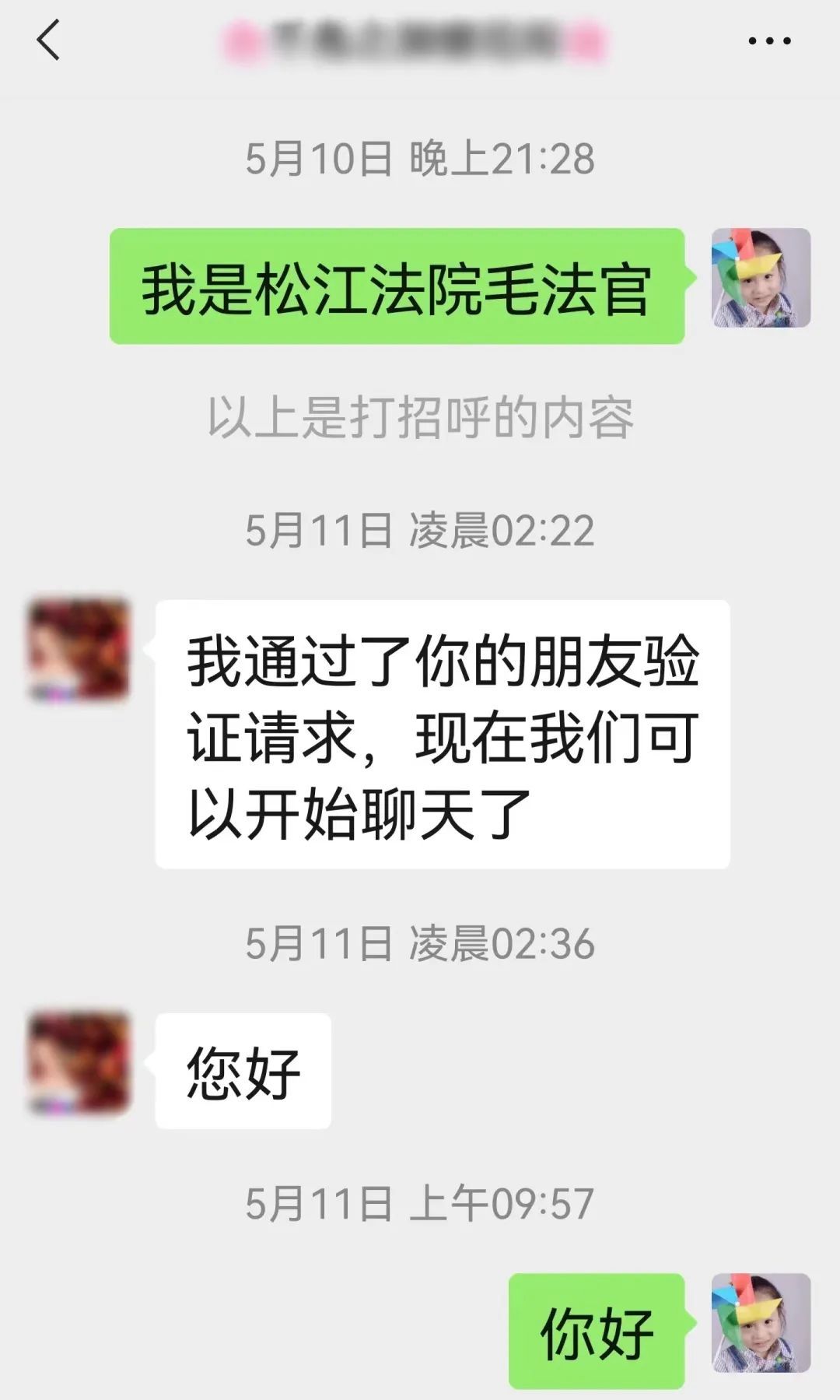Open the chat's three-dot overflow menu

coord(769,41)
